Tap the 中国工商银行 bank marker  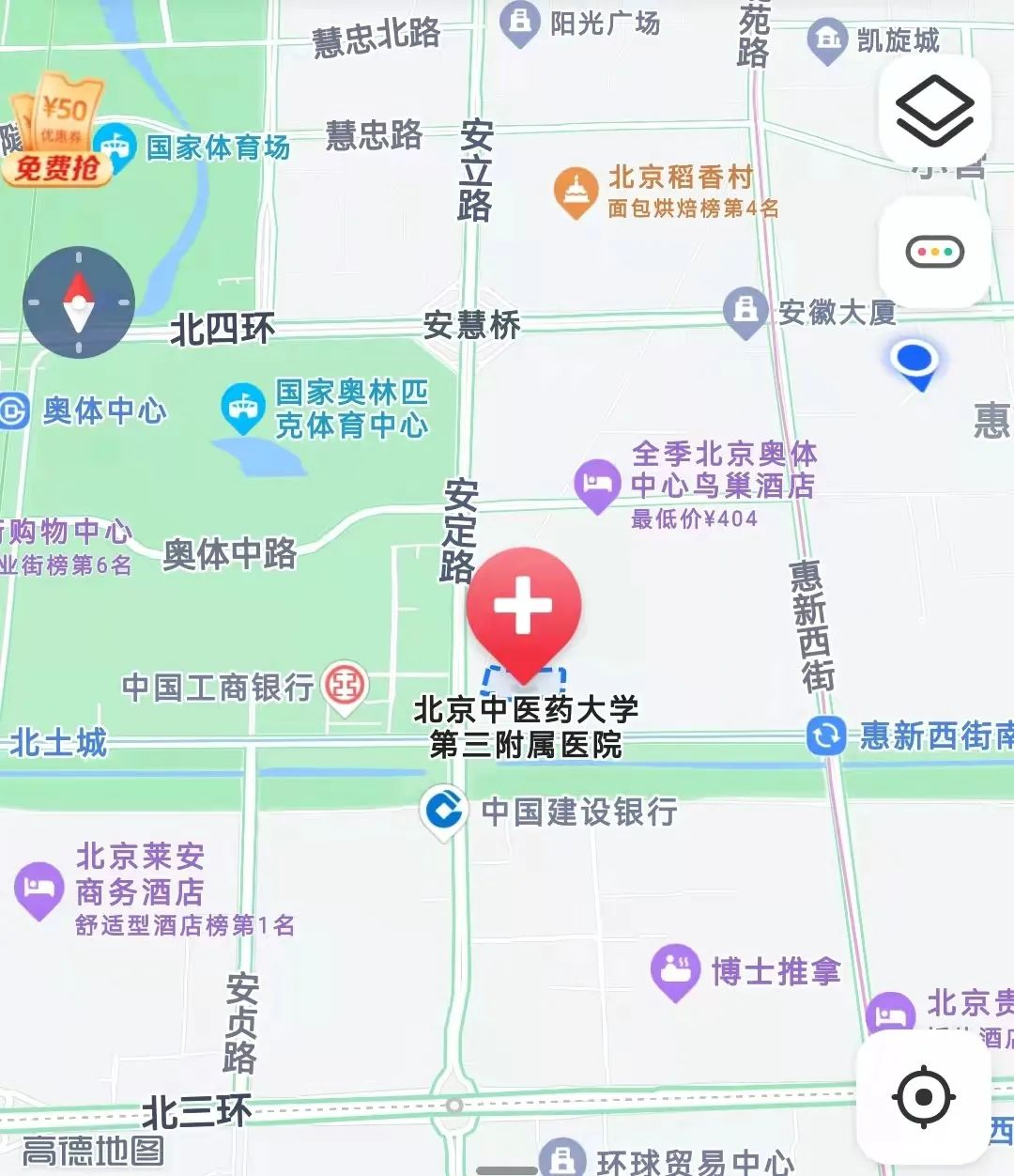click(x=345, y=686)
